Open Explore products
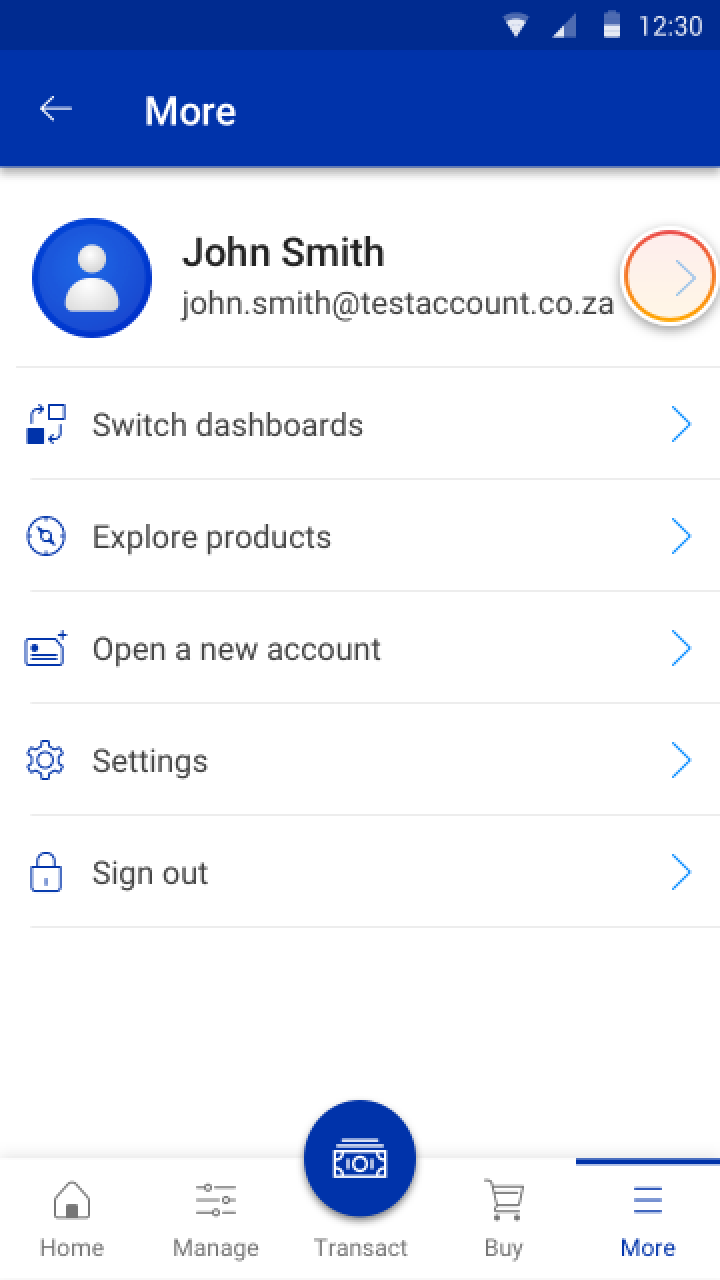This screenshot has width=720, height=1280. 360,537
